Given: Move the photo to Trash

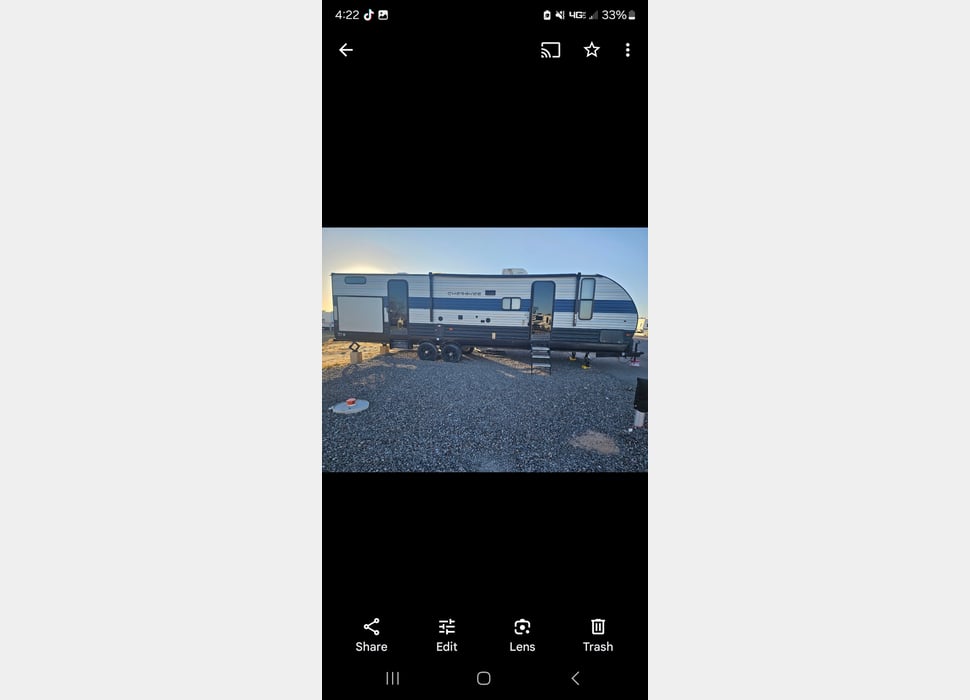Looking at the screenshot, I should pos(598,634).
